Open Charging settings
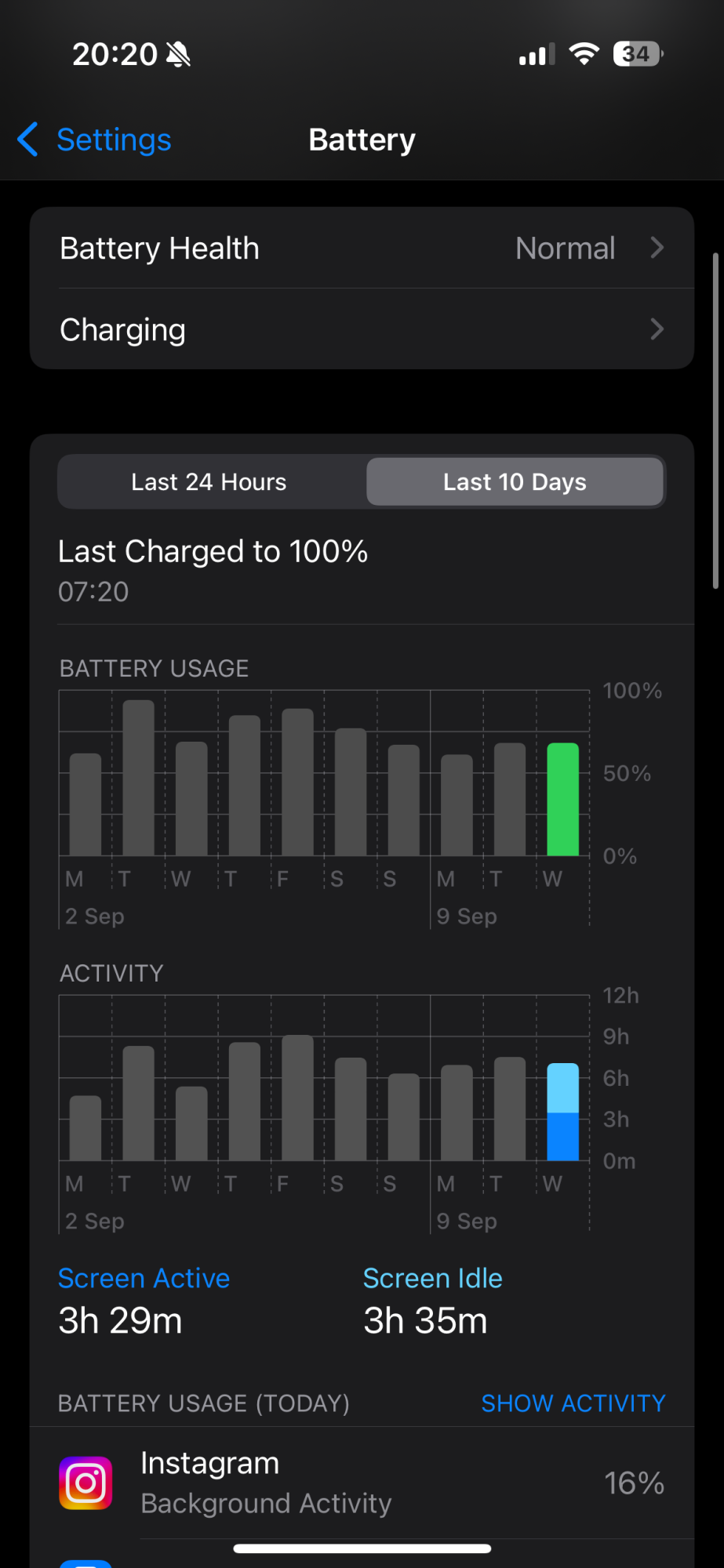Image resolution: width=724 pixels, height=1568 pixels. (362, 330)
